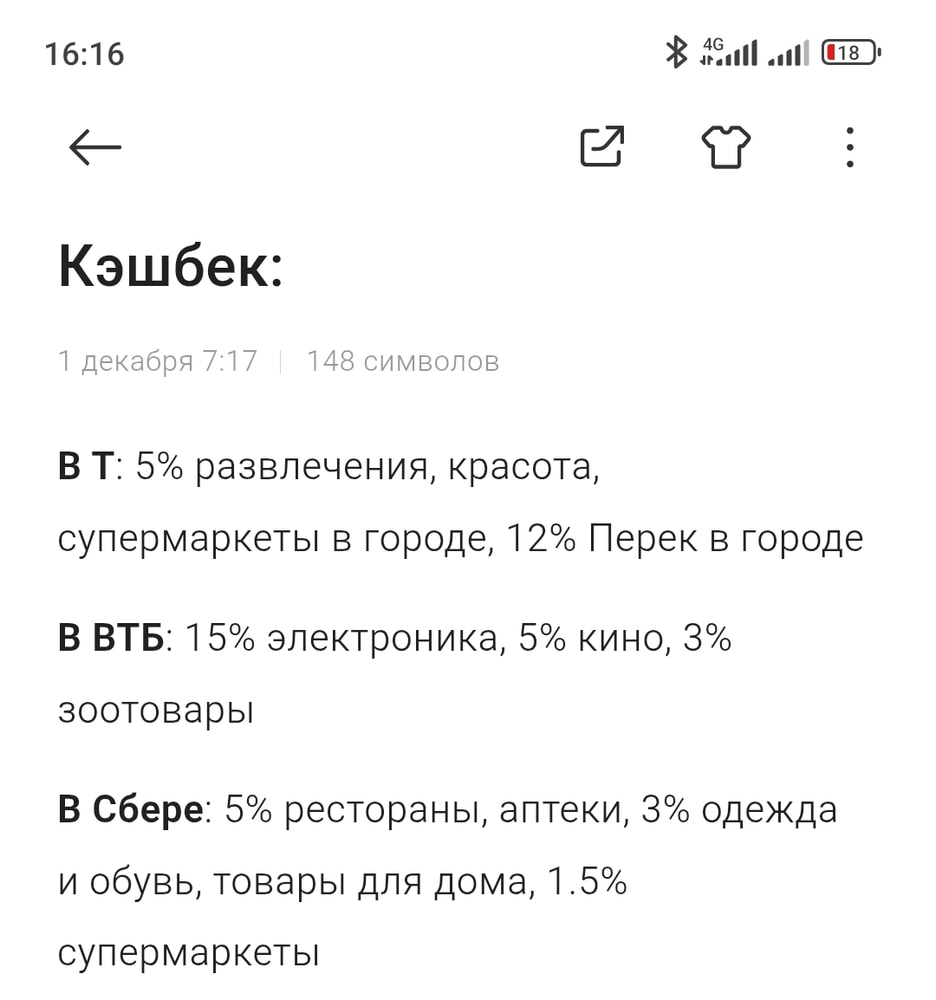Tap the 148 символов character count
The height and width of the screenshot is (1000, 936).
[x=403, y=361]
